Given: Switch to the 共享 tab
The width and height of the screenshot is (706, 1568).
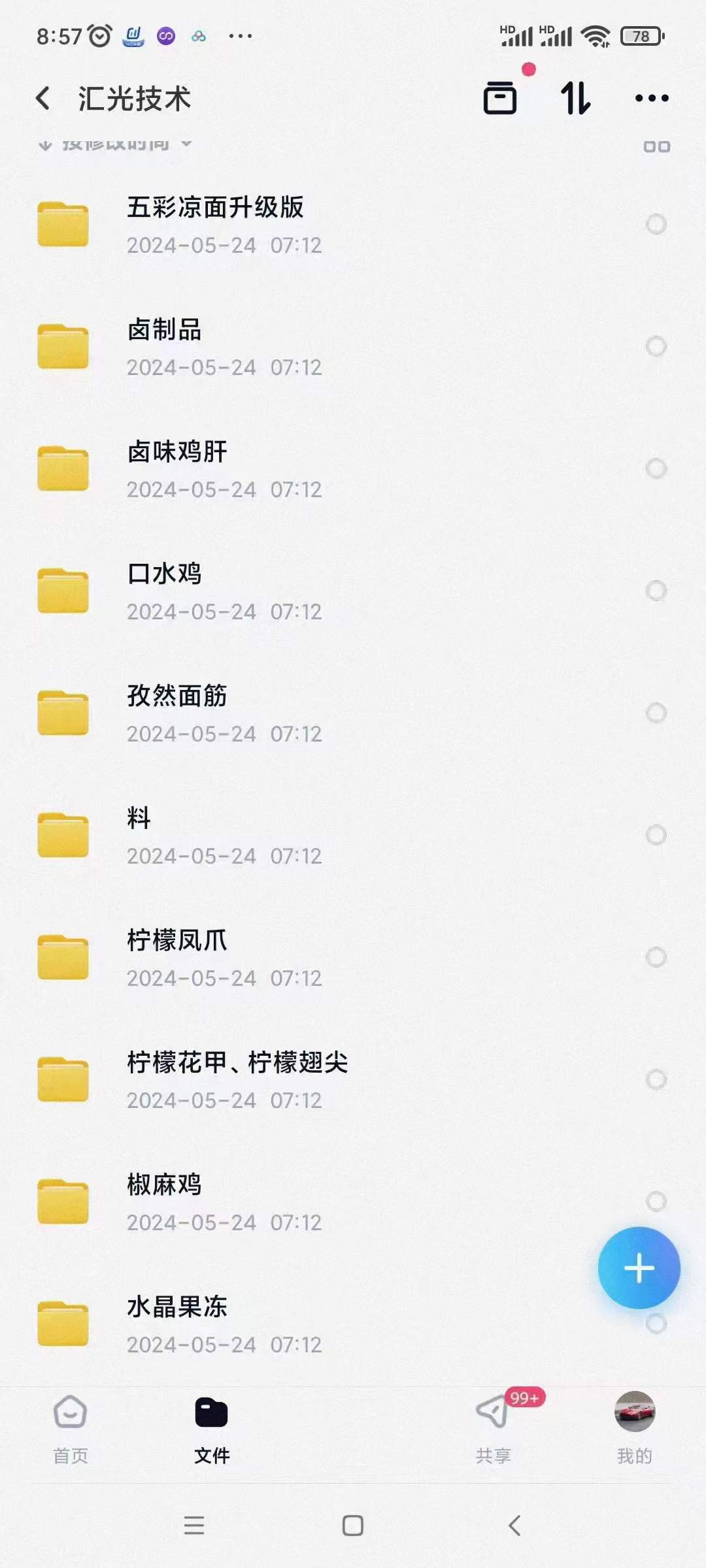Looking at the screenshot, I should 494,1428.
